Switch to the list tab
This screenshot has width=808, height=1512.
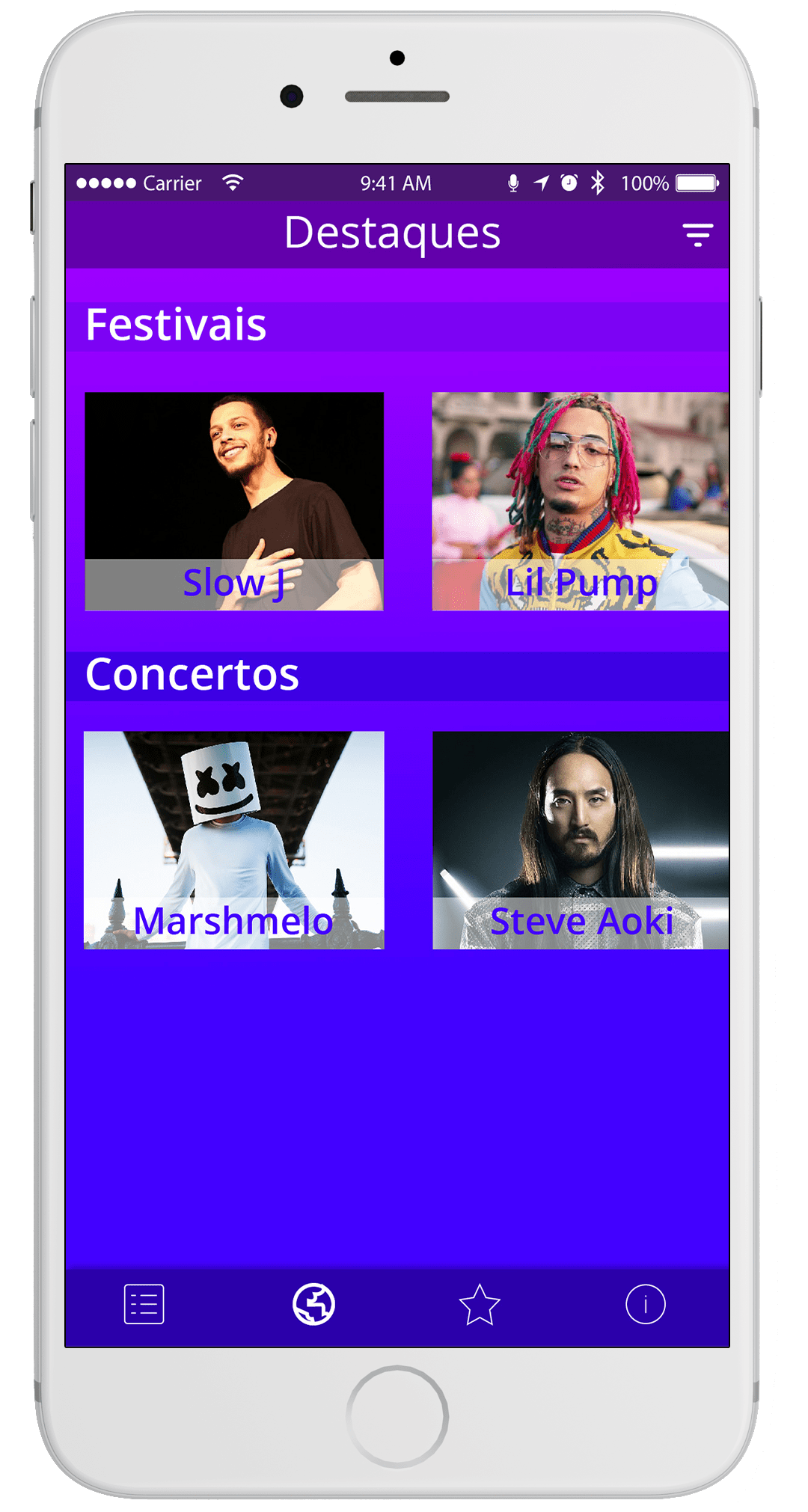click(x=144, y=1304)
